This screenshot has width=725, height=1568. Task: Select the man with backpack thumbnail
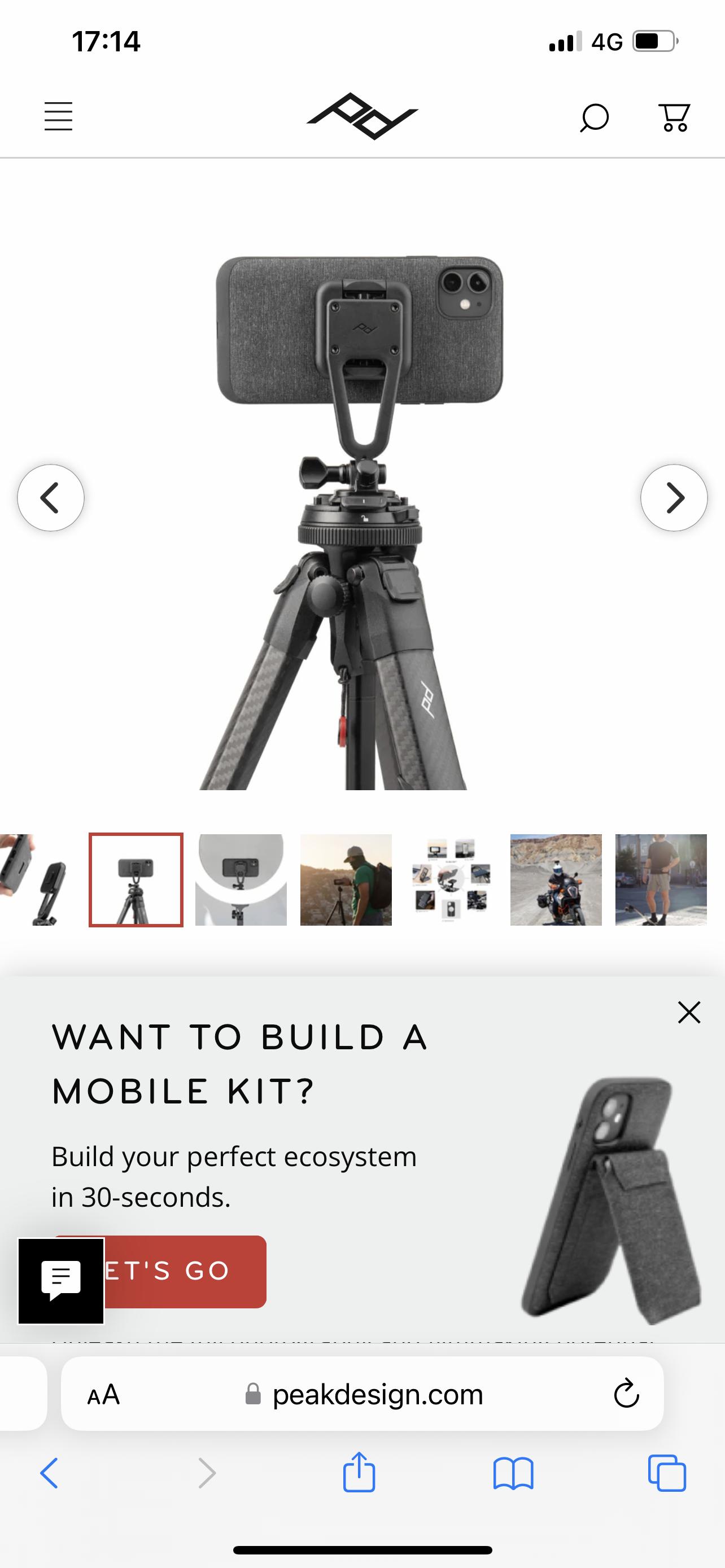pos(346,879)
